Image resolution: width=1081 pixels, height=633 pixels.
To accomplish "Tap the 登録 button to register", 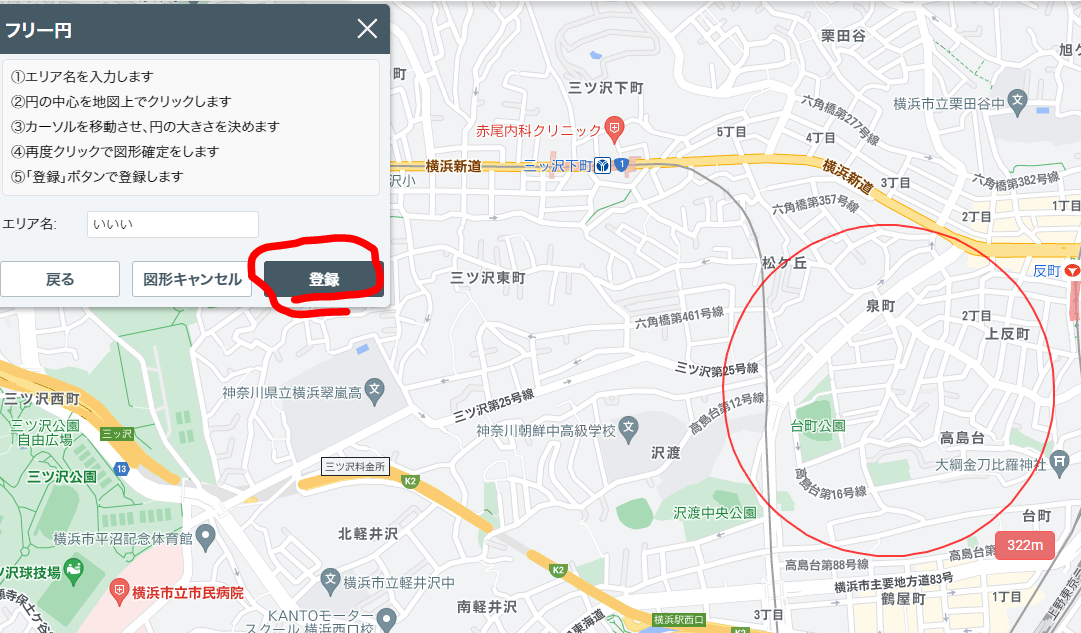I will 324,279.
